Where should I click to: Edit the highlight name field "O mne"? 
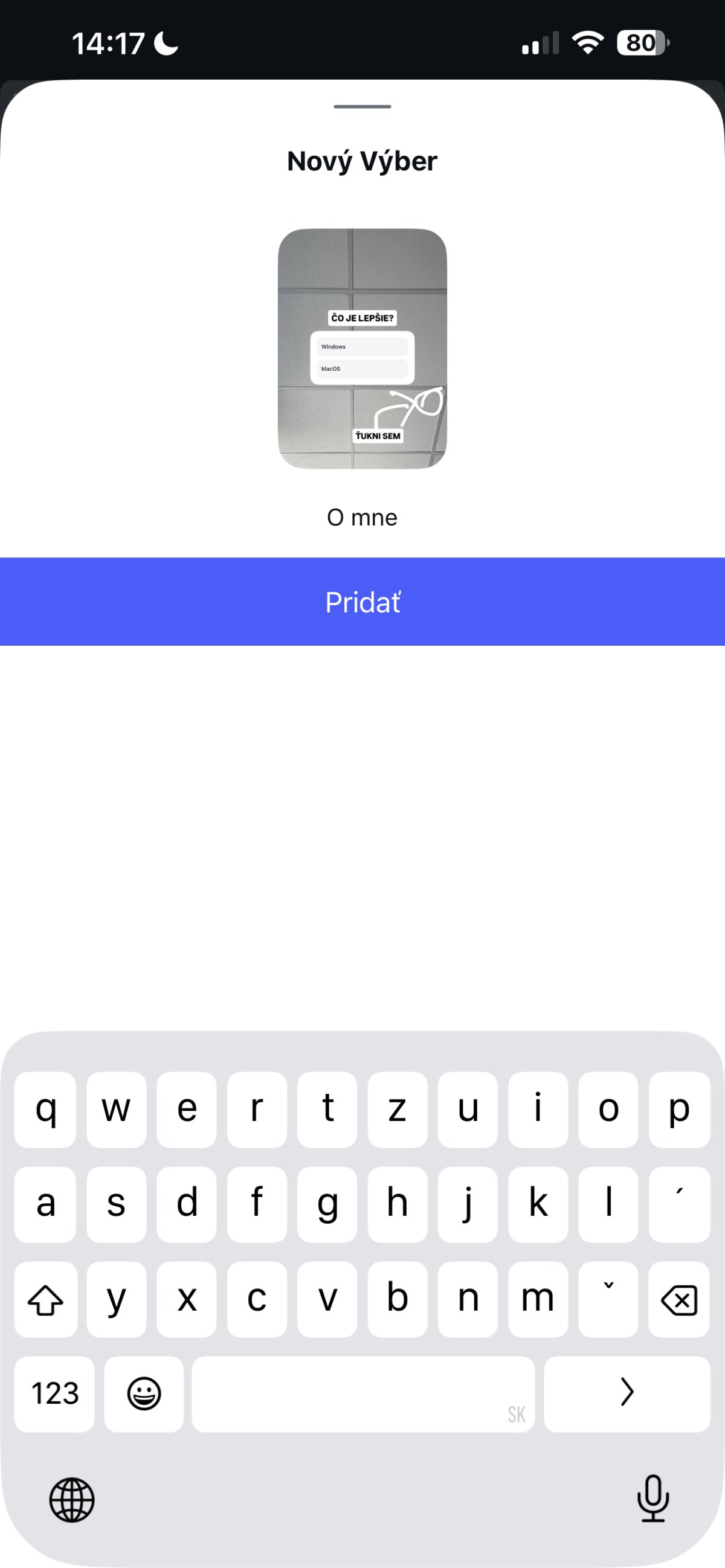point(362,518)
